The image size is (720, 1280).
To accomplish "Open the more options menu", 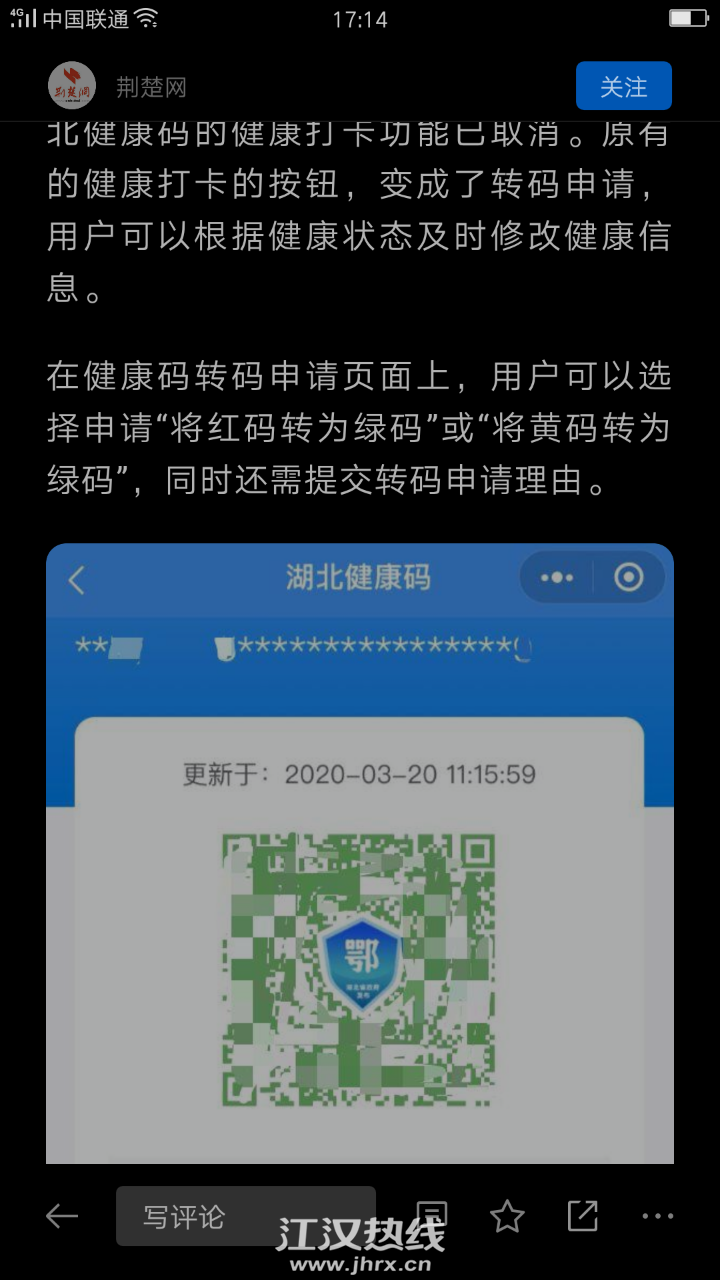I will point(657,1216).
